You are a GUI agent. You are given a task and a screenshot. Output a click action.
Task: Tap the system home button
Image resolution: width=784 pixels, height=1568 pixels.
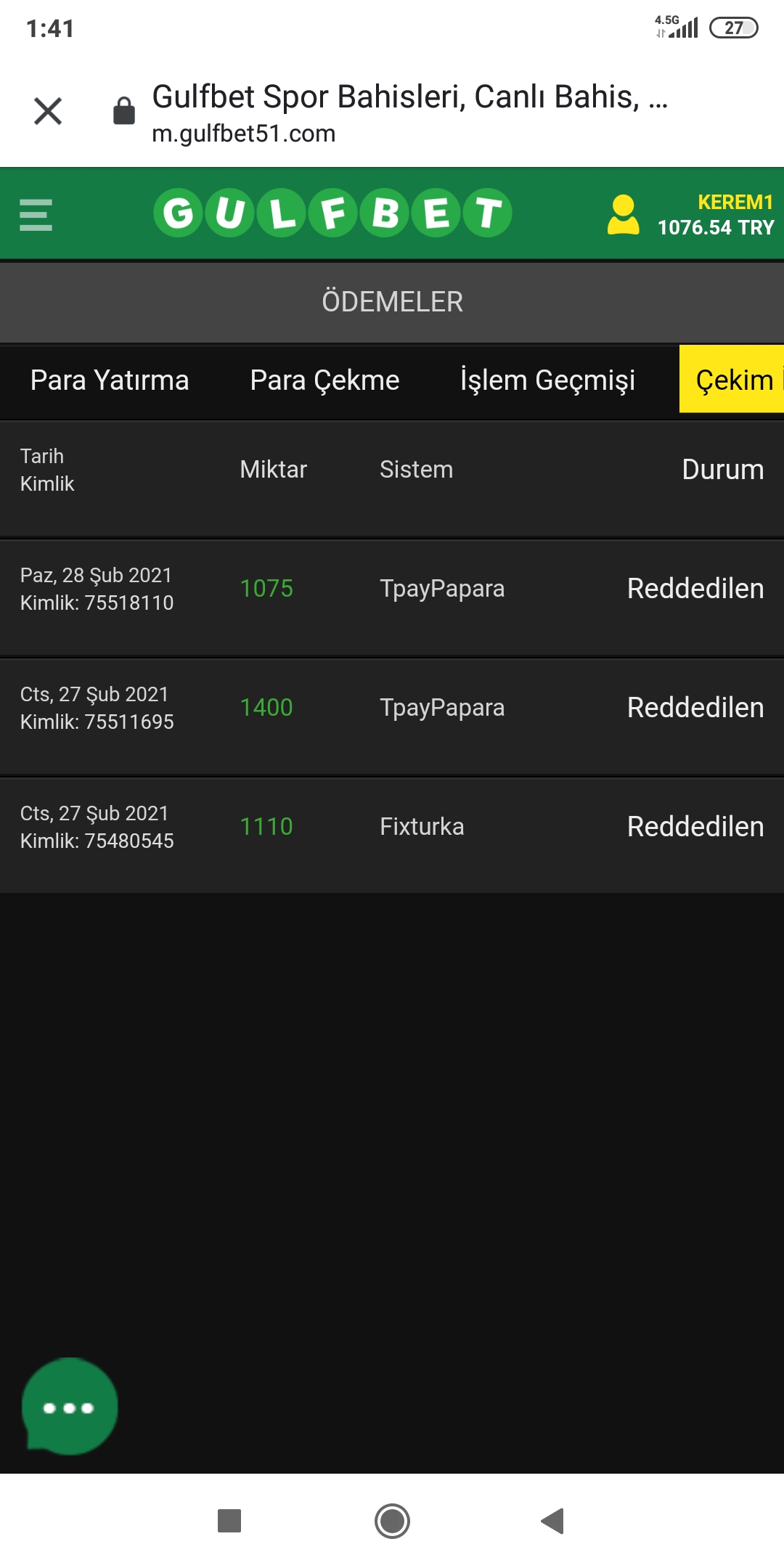point(392,1521)
